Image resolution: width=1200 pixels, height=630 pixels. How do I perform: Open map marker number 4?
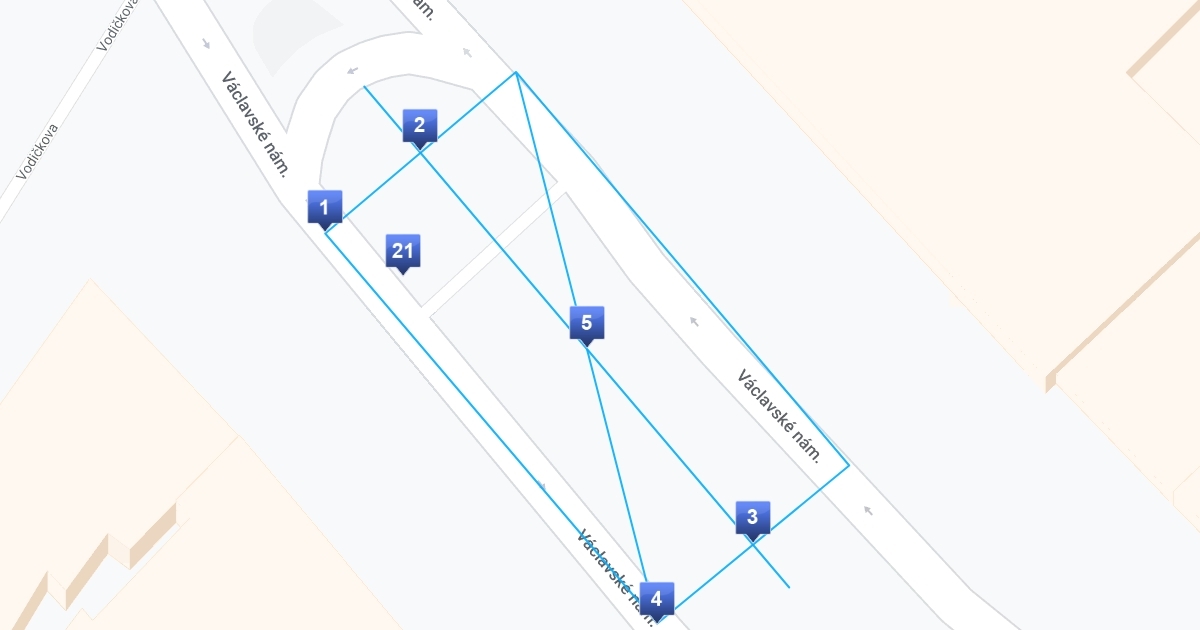(657, 599)
